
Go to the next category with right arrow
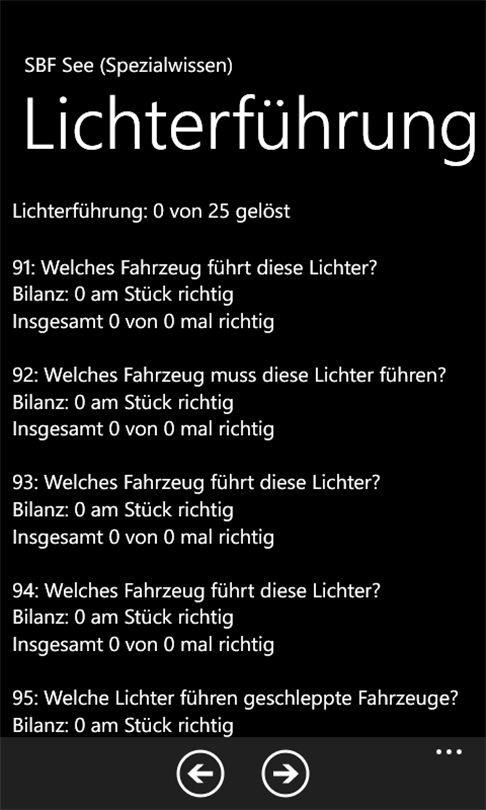(286, 773)
